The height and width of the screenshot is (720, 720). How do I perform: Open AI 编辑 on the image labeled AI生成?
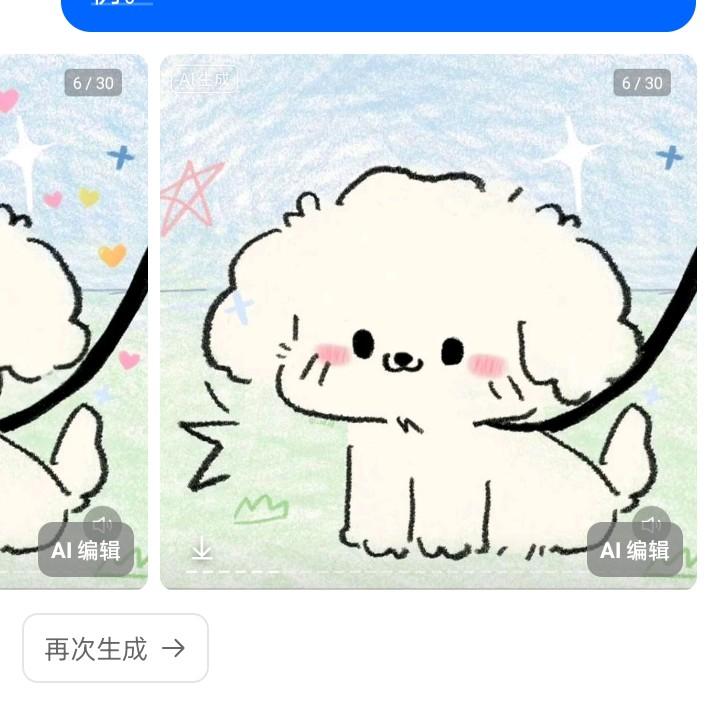[635, 550]
